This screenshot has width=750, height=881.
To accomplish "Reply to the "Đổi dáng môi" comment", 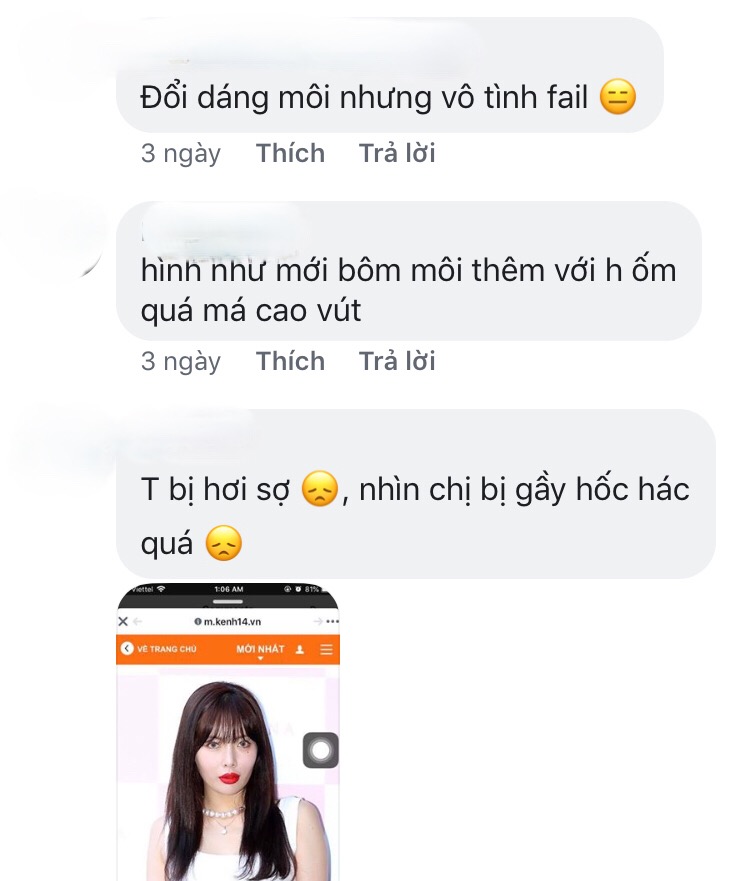I will click(x=397, y=153).
